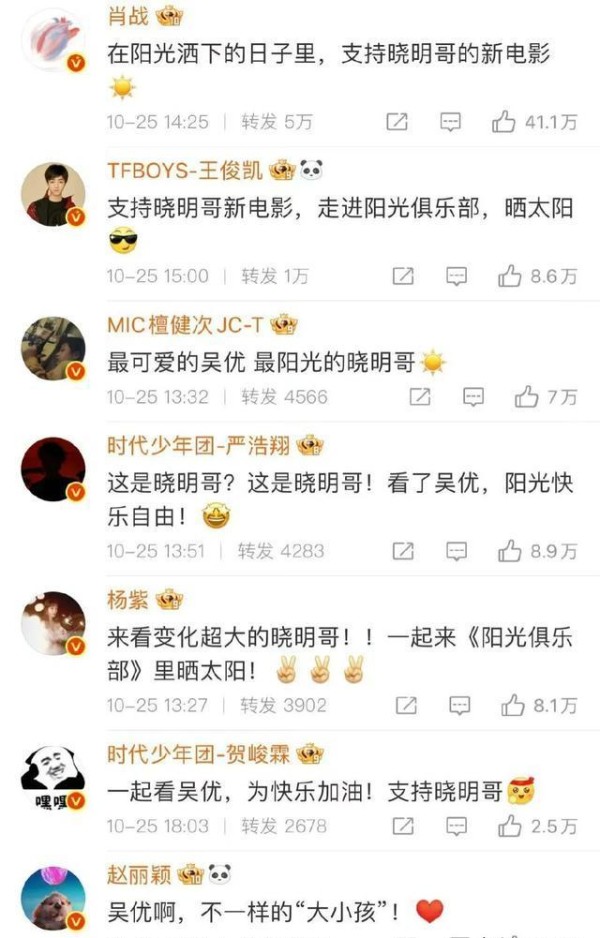Open MIC檀健次 JC-T's profile avatar
This screenshot has width=600, height=938.
click(53, 350)
